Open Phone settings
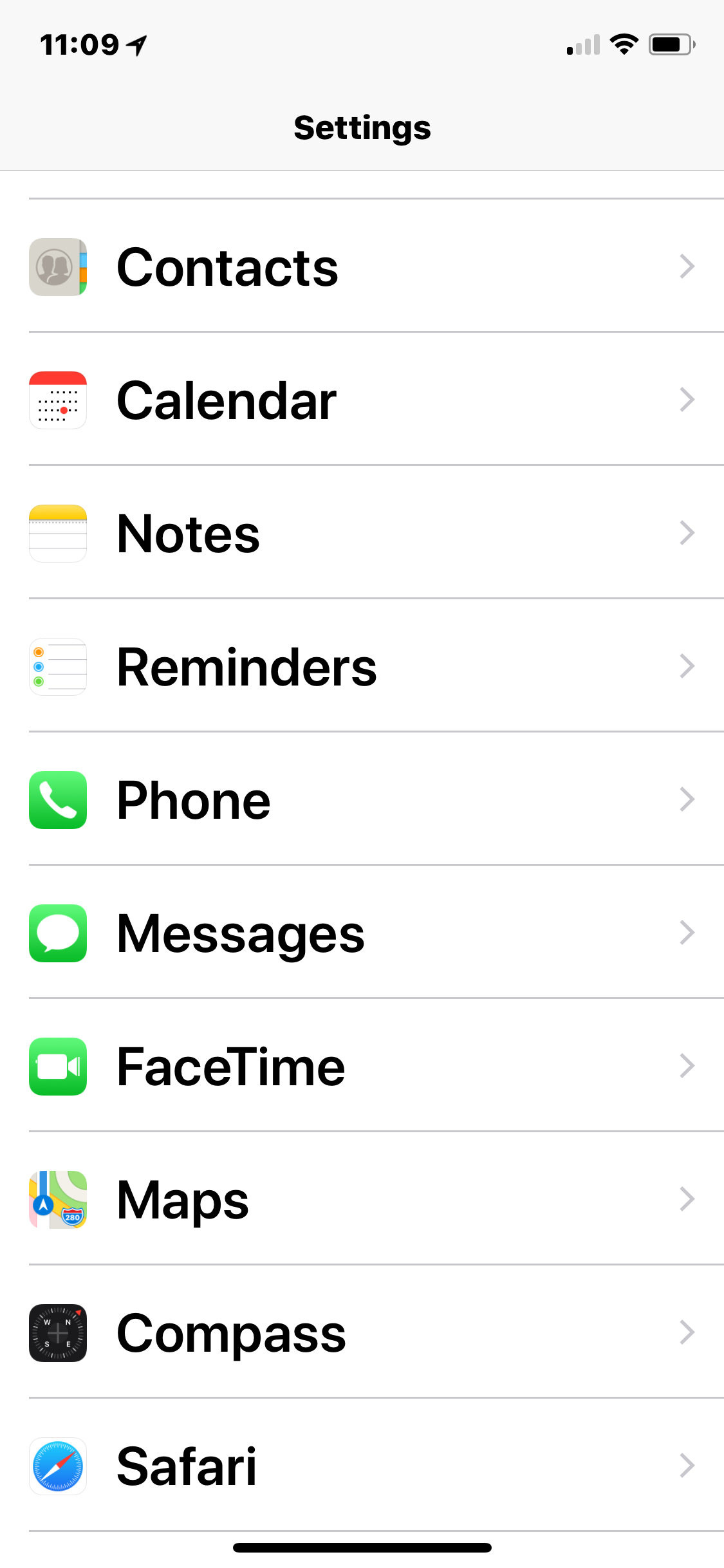 click(362, 799)
